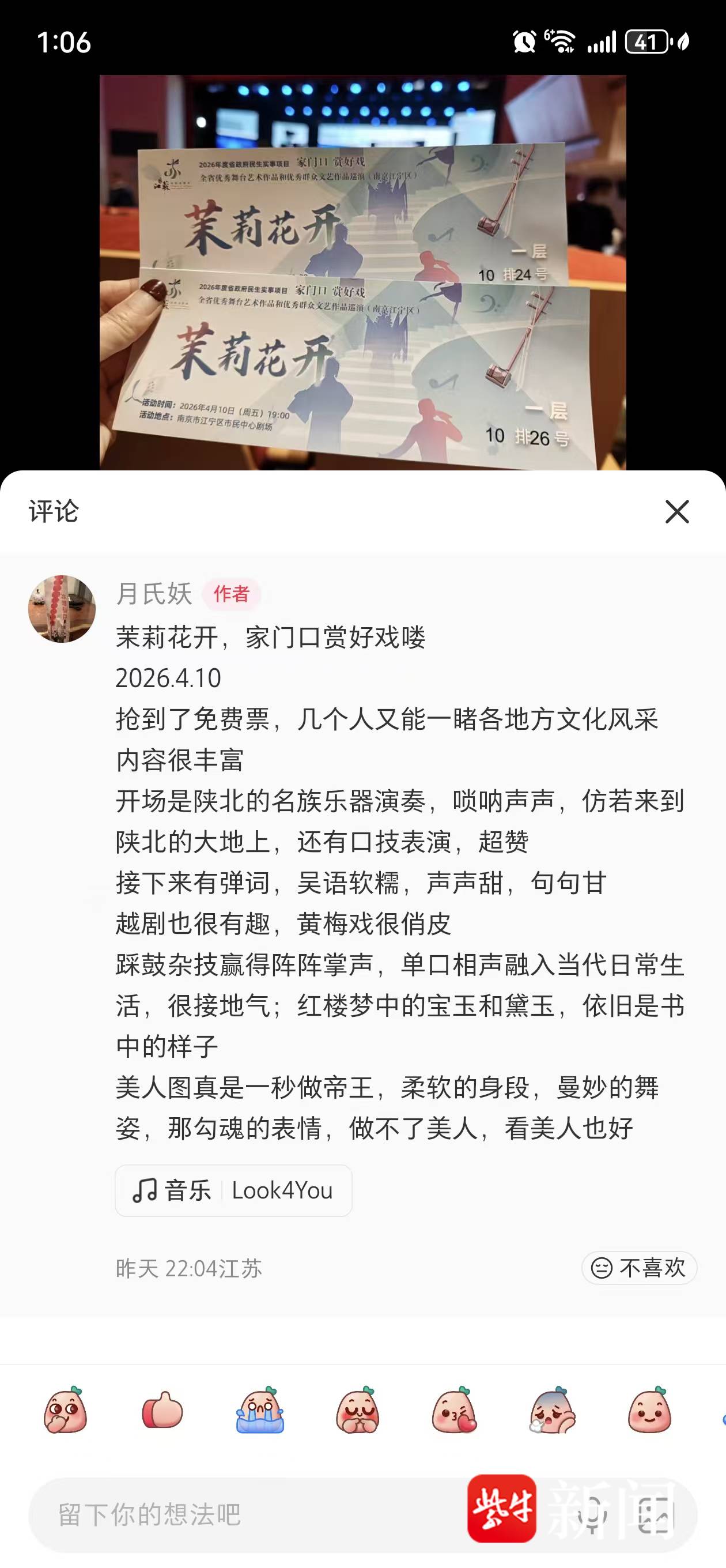Open the Look4You music tag
The width and height of the screenshot is (726, 1568).
234,1190
